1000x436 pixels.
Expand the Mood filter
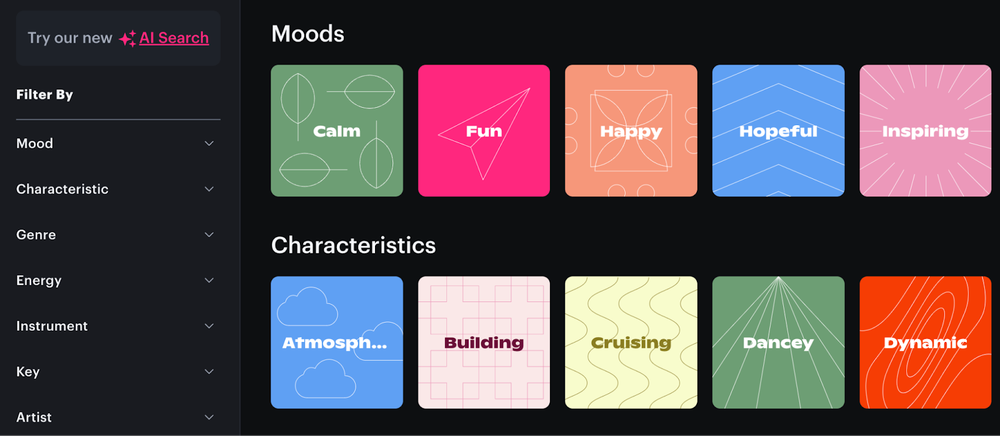(118, 143)
